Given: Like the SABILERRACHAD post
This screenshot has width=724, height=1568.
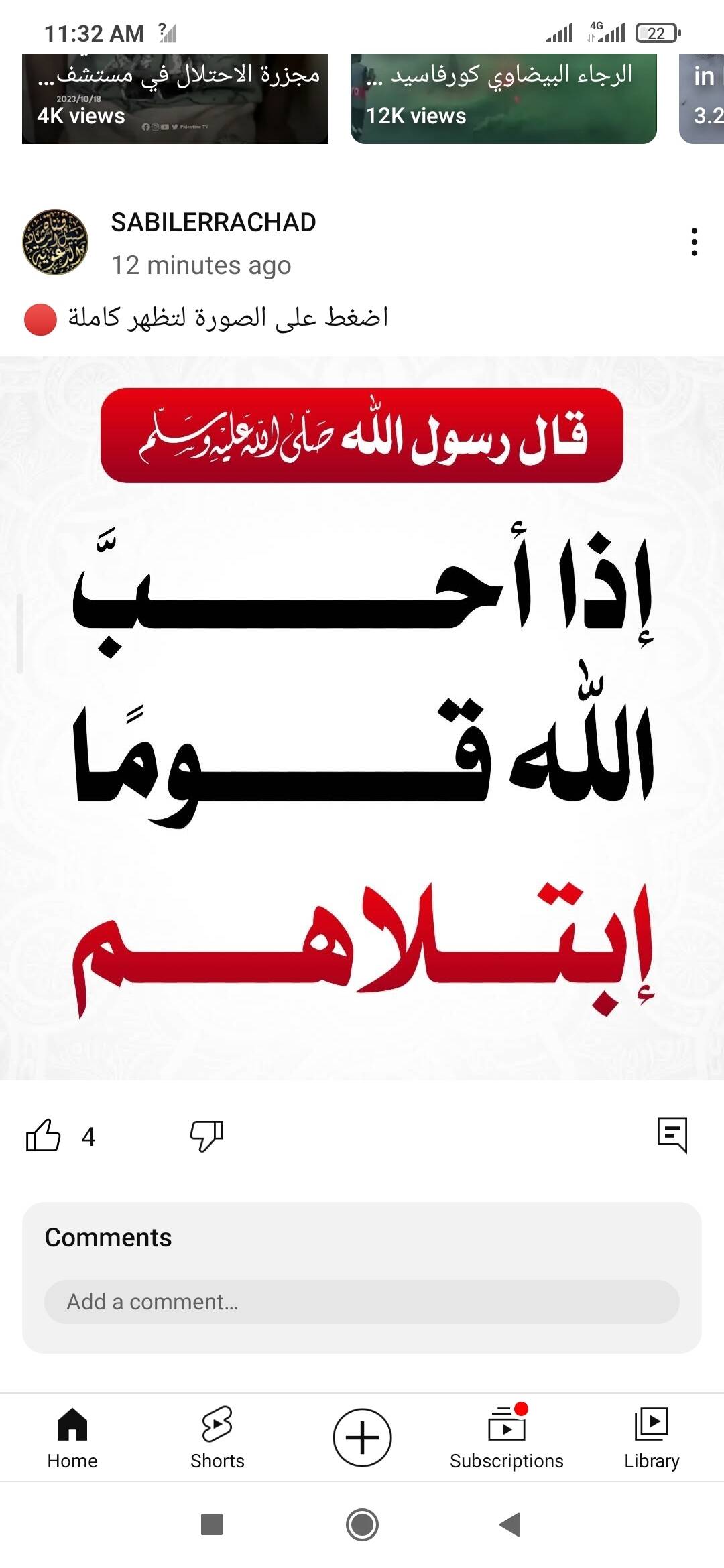Looking at the screenshot, I should tap(44, 1136).
